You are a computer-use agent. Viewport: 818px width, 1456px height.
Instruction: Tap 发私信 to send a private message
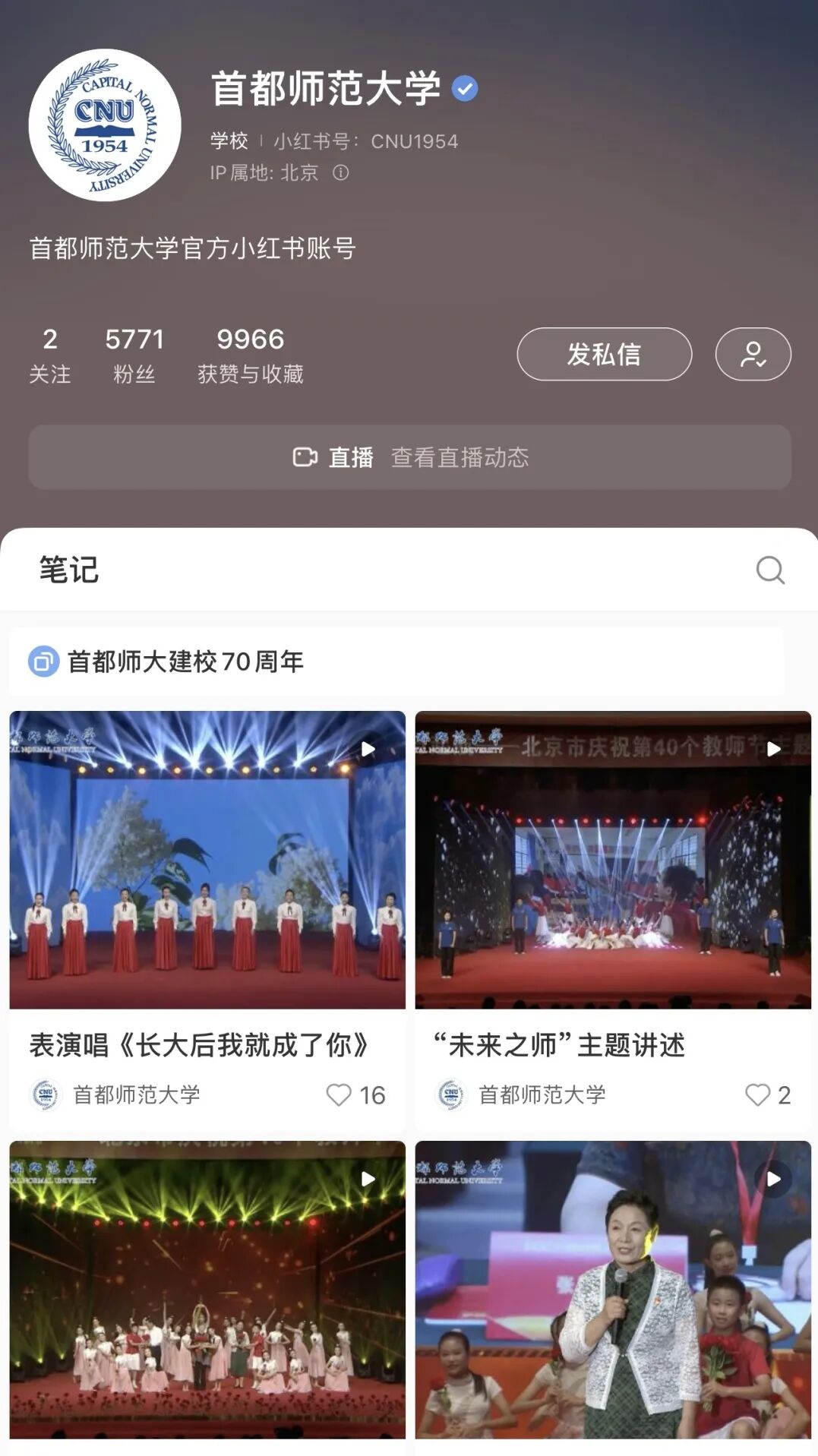[x=604, y=354]
